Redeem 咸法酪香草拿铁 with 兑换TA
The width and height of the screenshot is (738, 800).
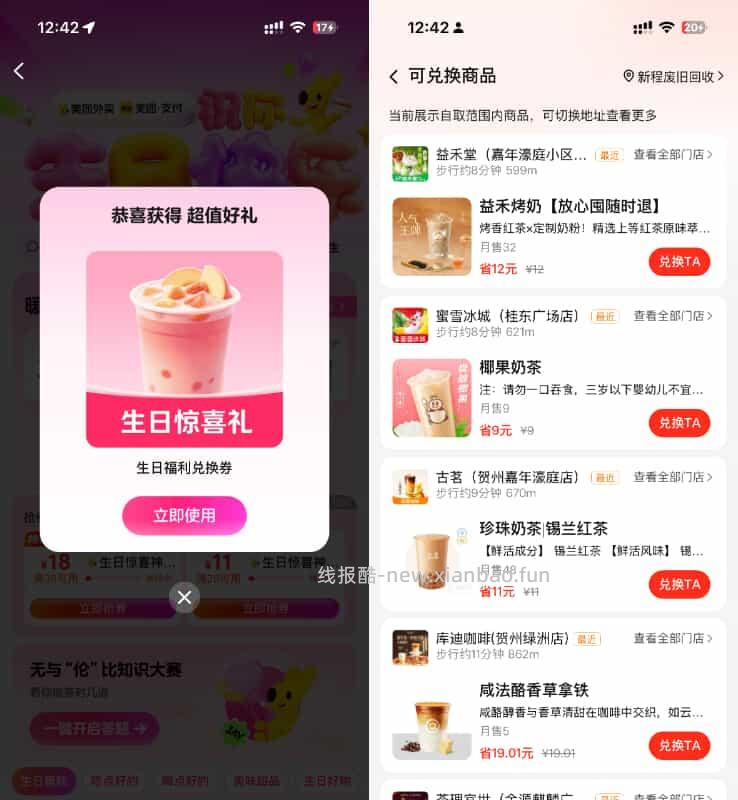coord(679,745)
